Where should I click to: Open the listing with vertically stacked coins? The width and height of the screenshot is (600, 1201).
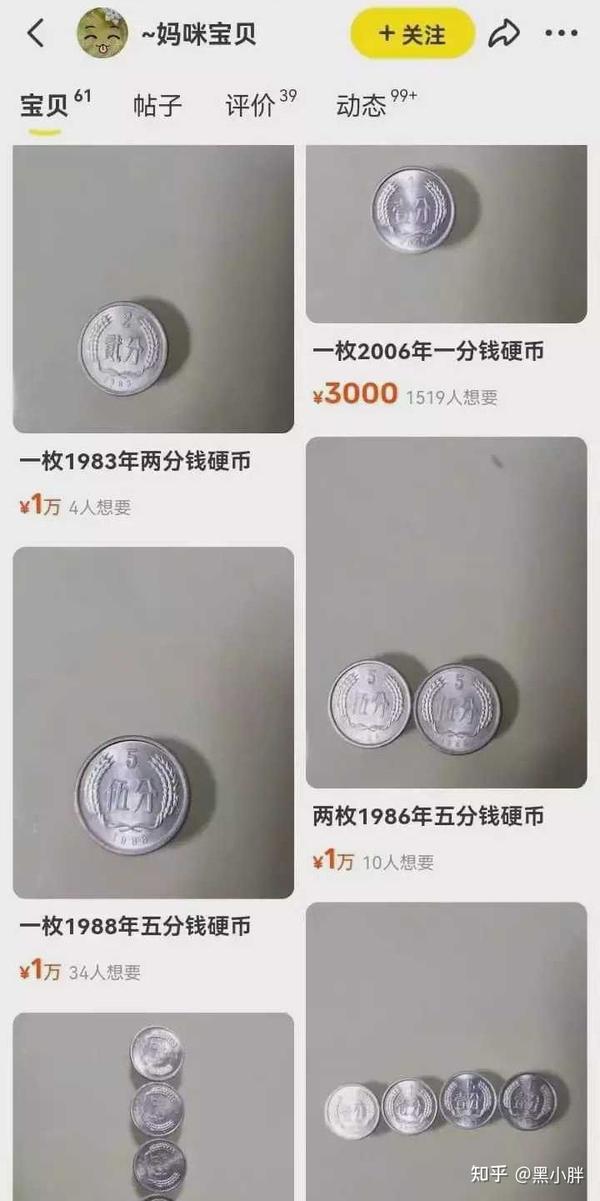pyautogui.click(x=153, y=1107)
